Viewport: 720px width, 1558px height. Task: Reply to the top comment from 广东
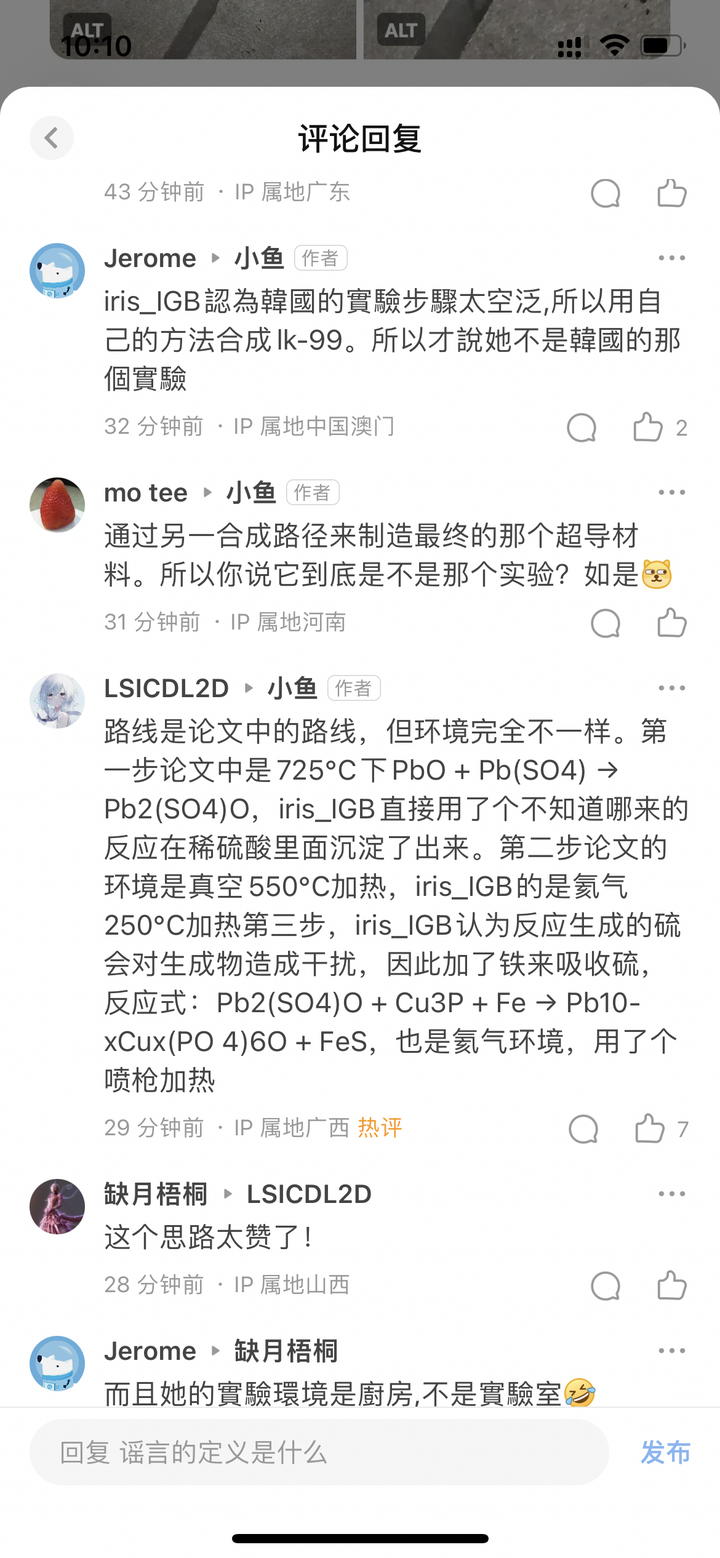pyautogui.click(x=606, y=193)
